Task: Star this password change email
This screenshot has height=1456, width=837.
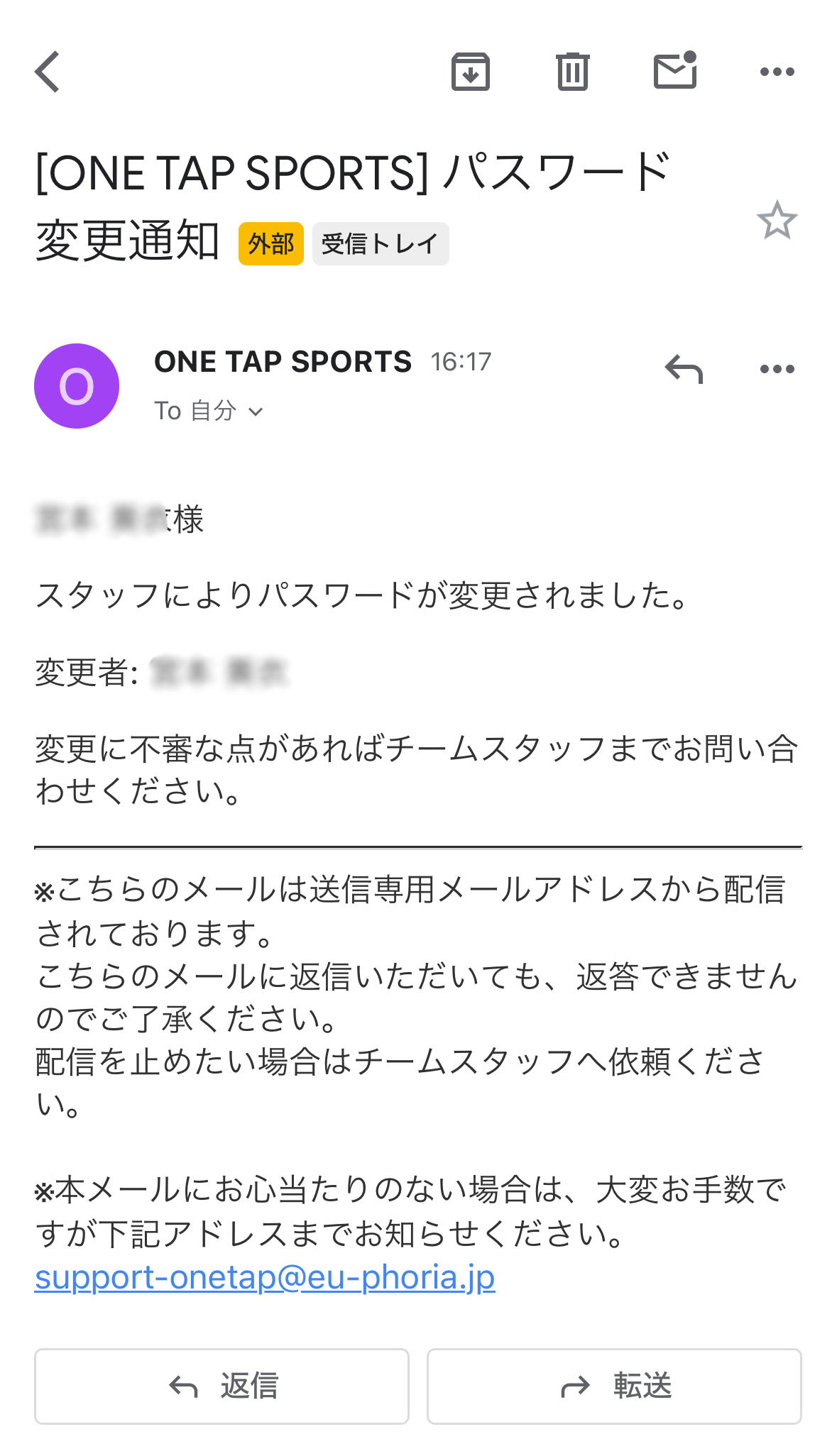Action: click(x=777, y=221)
